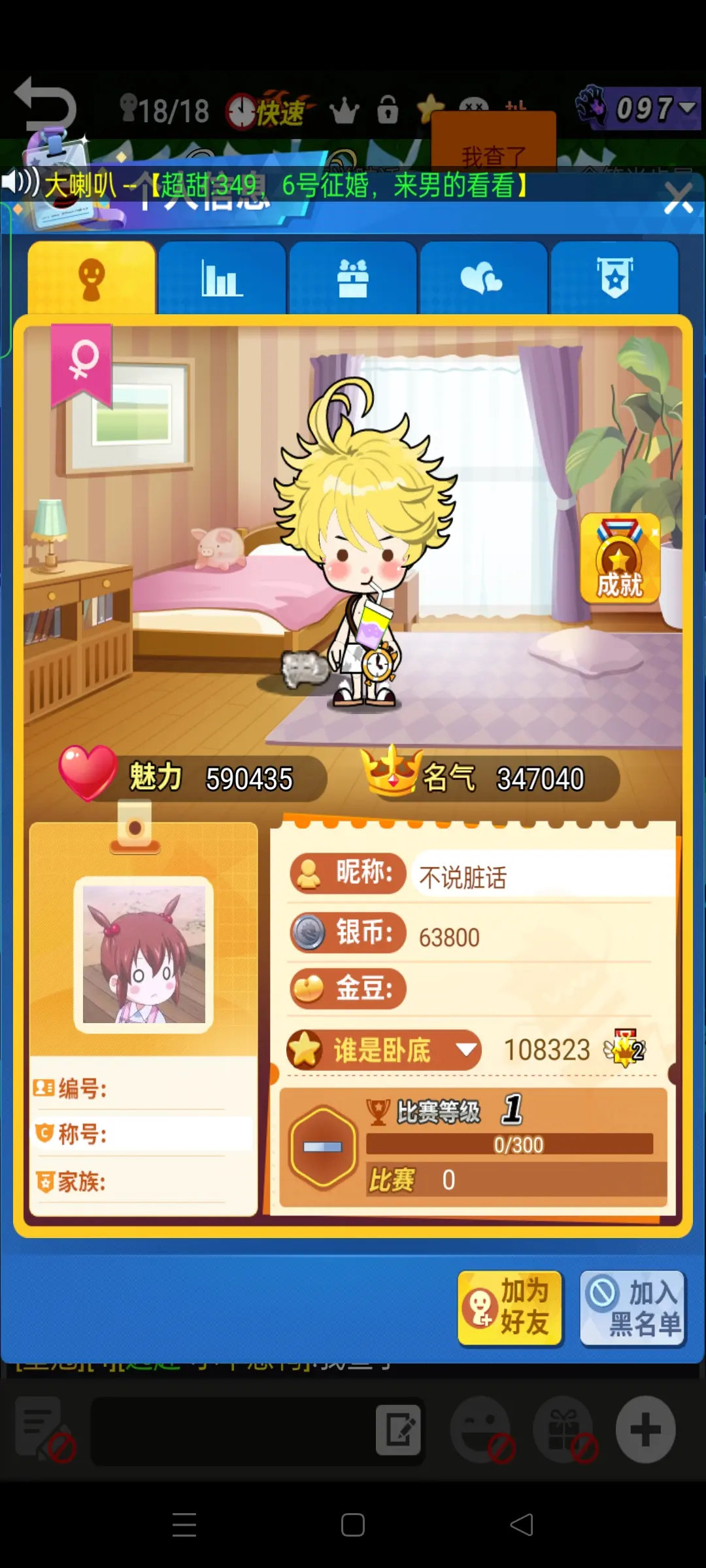Screen dimensions: 706x1568
Task: Open the 成就 achievements button
Action: pyautogui.click(x=620, y=559)
